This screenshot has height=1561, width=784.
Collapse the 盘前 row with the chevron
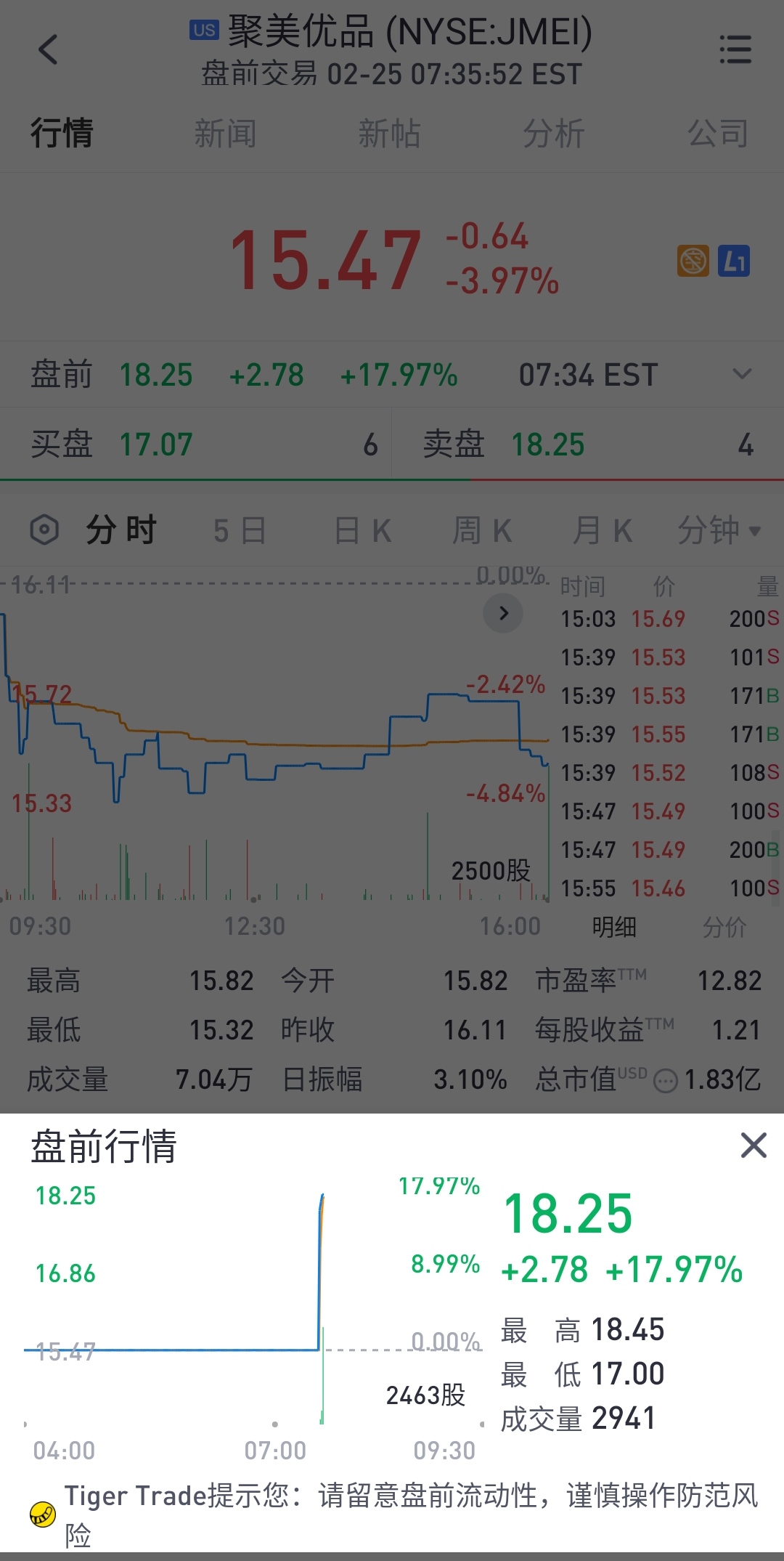click(x=742, y=374)
